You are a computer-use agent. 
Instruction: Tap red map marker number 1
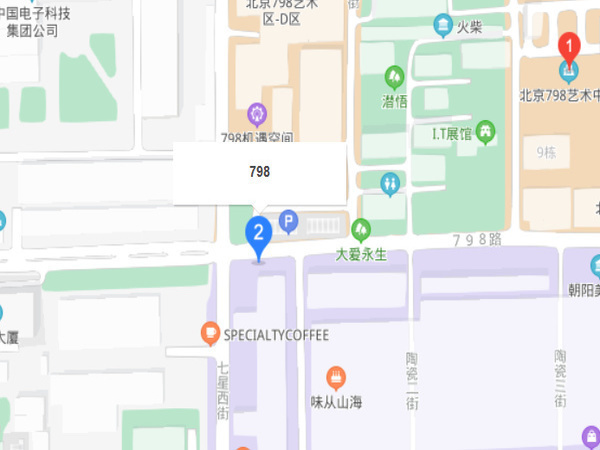569,47
